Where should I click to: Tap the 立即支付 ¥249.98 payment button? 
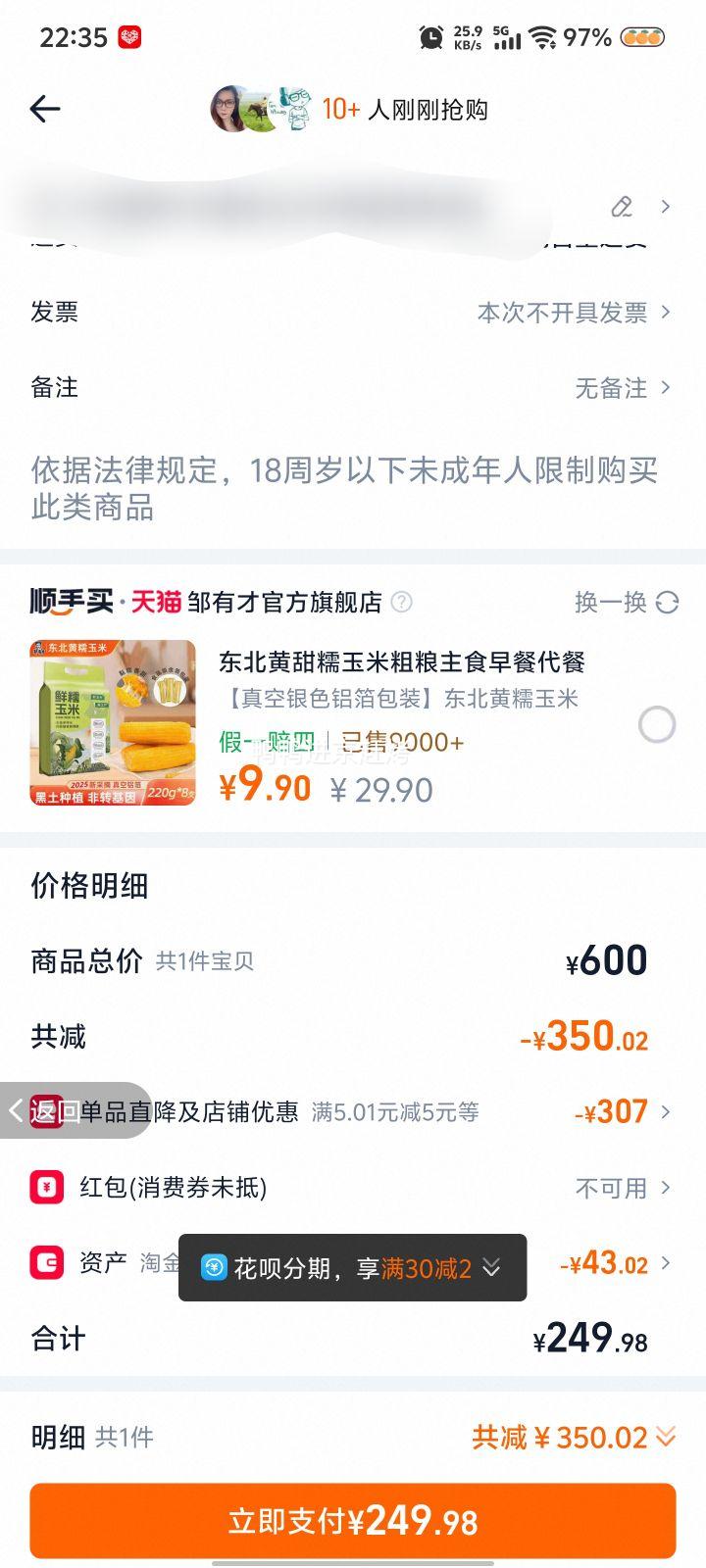point(353,1520)
